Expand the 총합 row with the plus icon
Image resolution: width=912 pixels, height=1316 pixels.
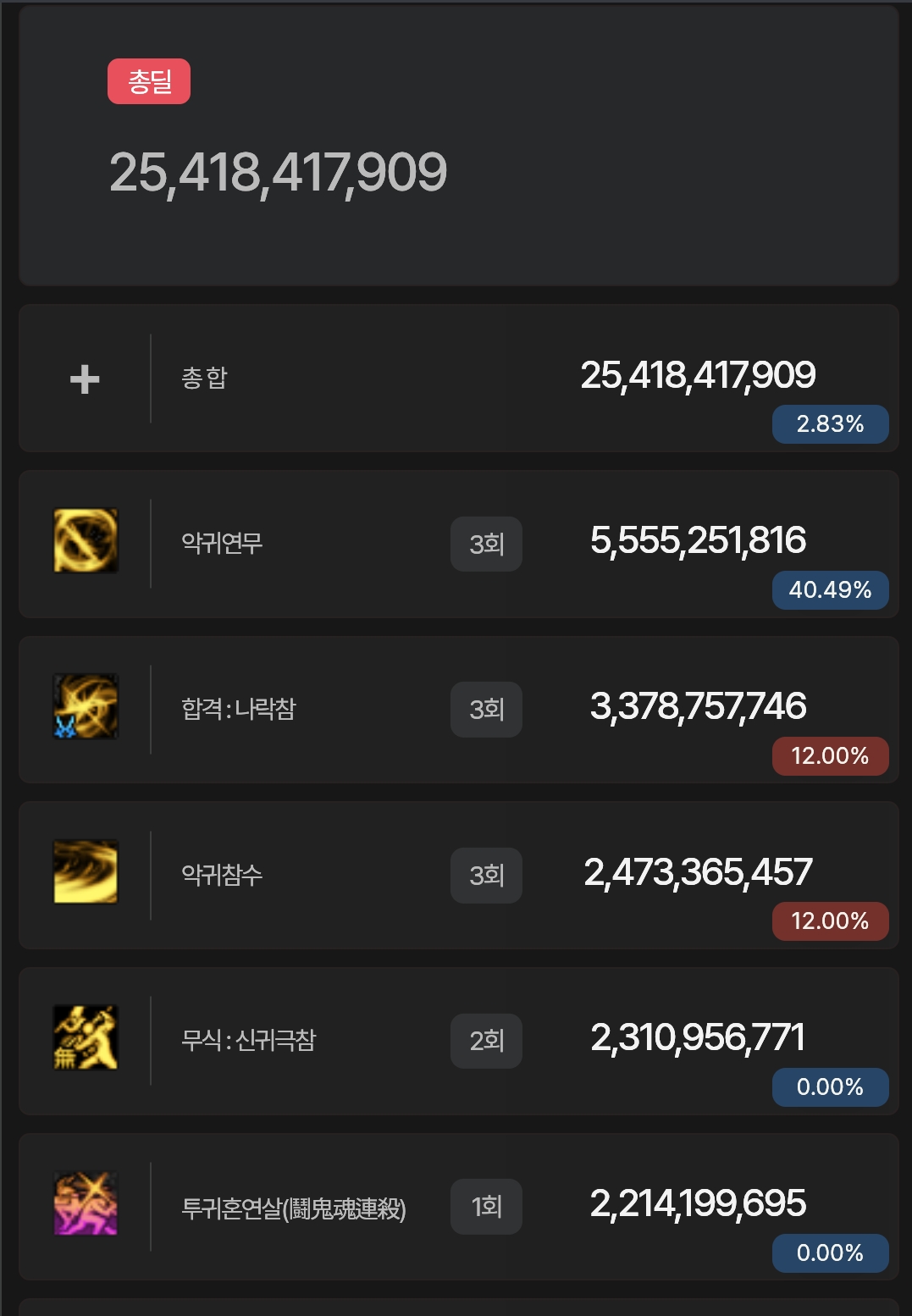pos(85,379)
